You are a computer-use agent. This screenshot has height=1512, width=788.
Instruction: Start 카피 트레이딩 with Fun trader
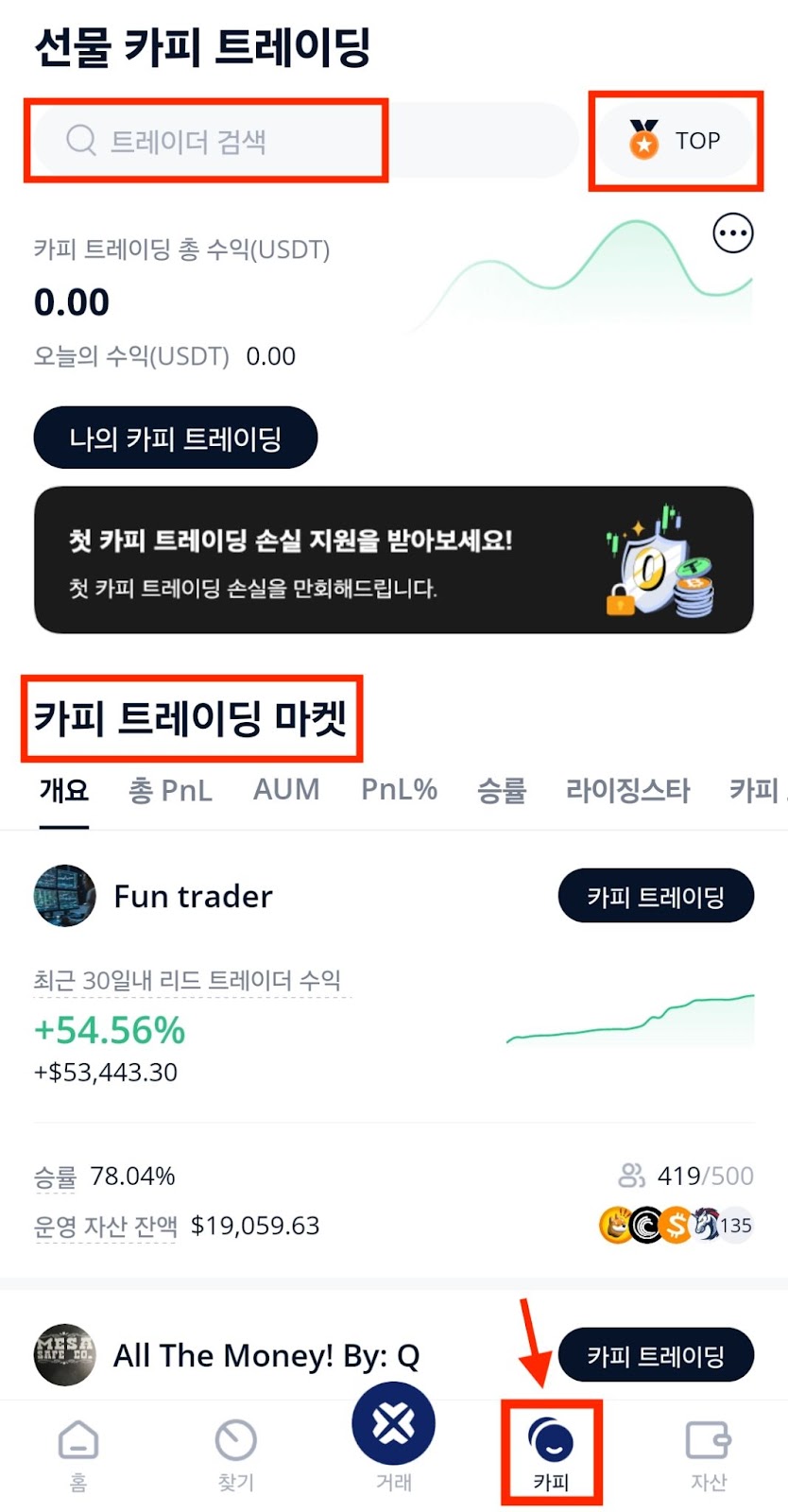tap(656, 896)
